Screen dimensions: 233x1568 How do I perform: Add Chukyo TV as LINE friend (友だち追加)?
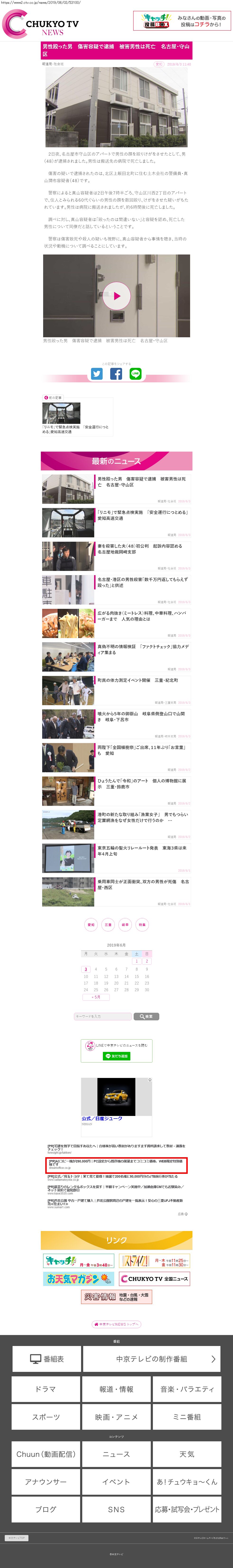(116, 1056)
